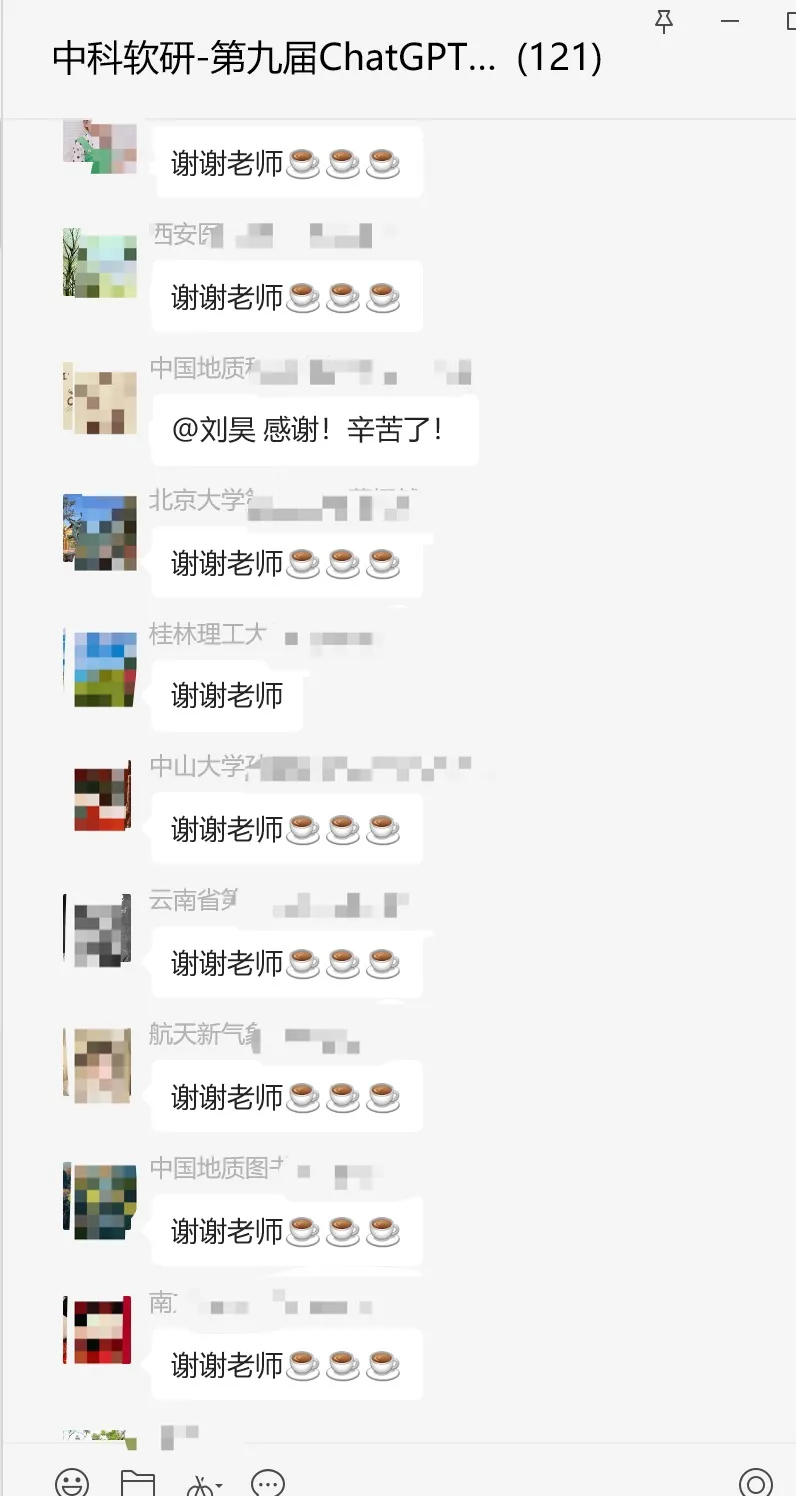View profile of the 桂林理工大 member
This screenshot has height=1496, width=796.
[x=99, y=668]
